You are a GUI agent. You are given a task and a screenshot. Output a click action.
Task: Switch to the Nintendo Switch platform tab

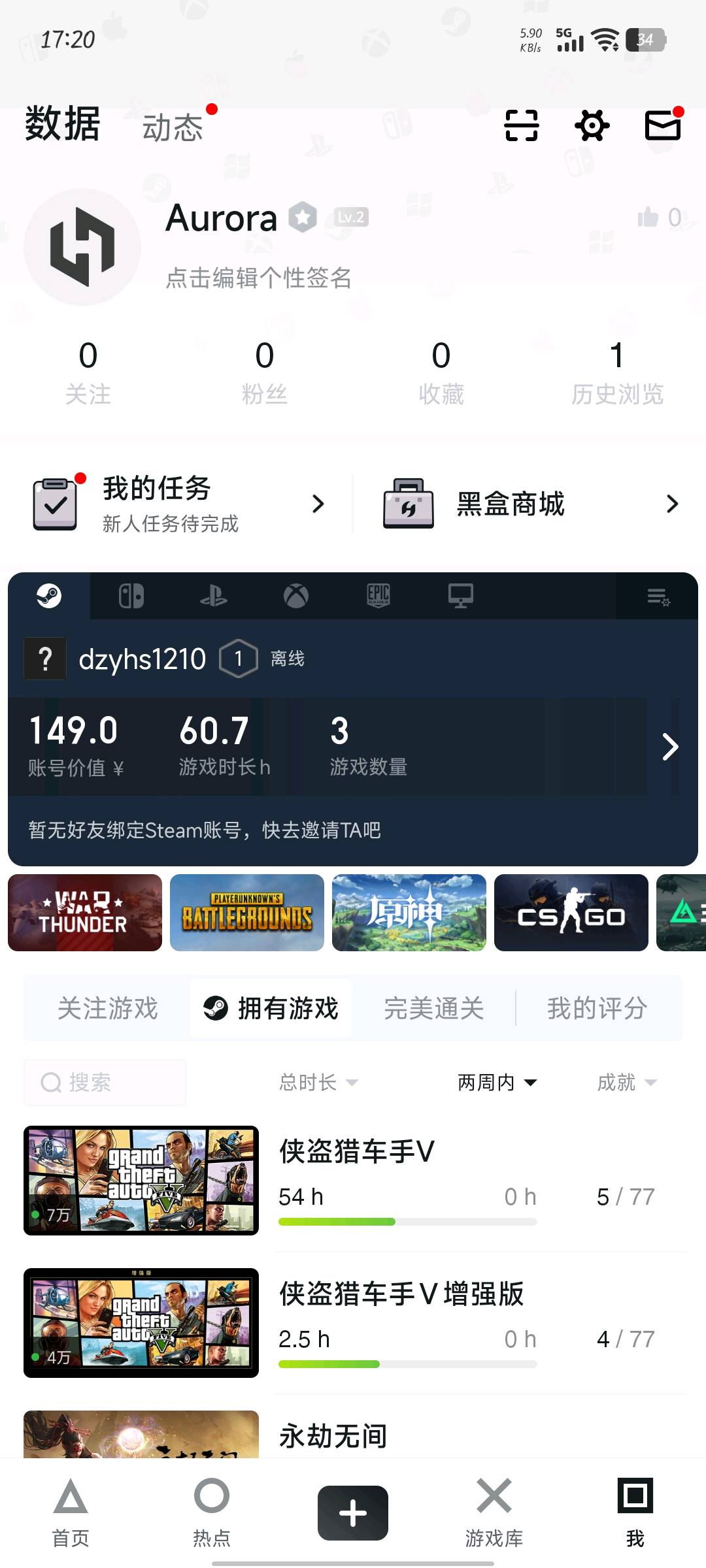click(131, 596)
